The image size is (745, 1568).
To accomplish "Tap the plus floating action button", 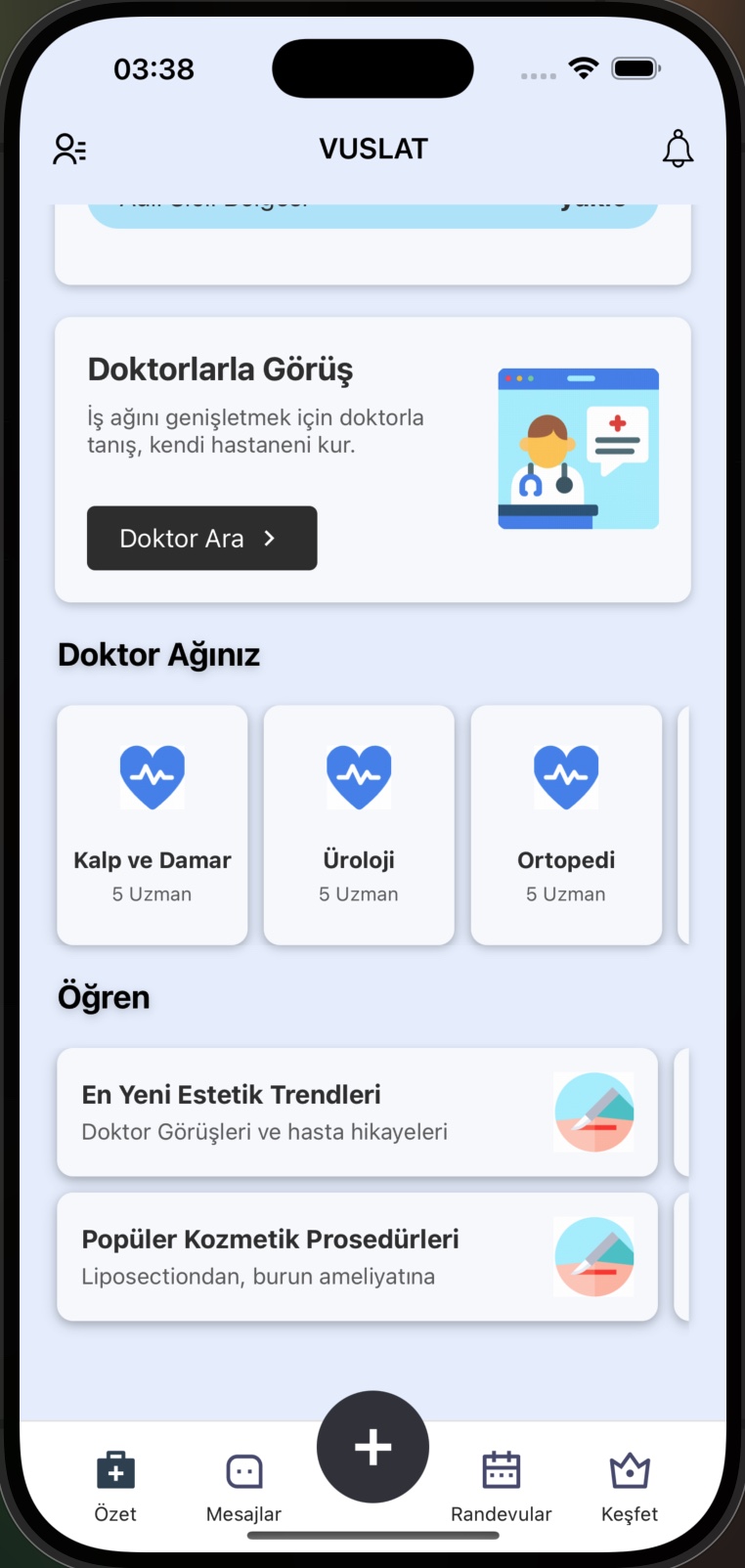I will pos(372,1446).
